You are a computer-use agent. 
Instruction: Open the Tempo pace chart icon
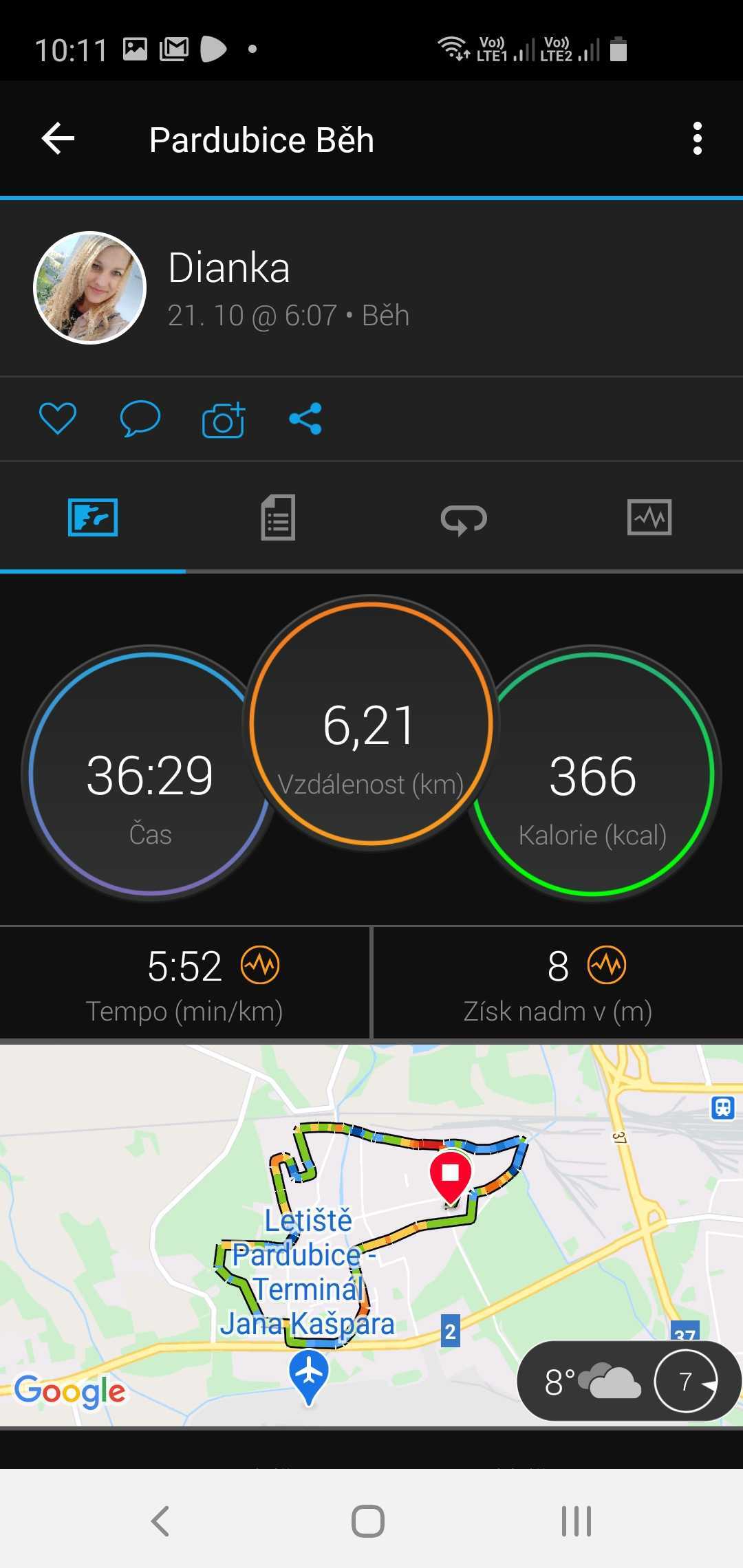[260, 966]
